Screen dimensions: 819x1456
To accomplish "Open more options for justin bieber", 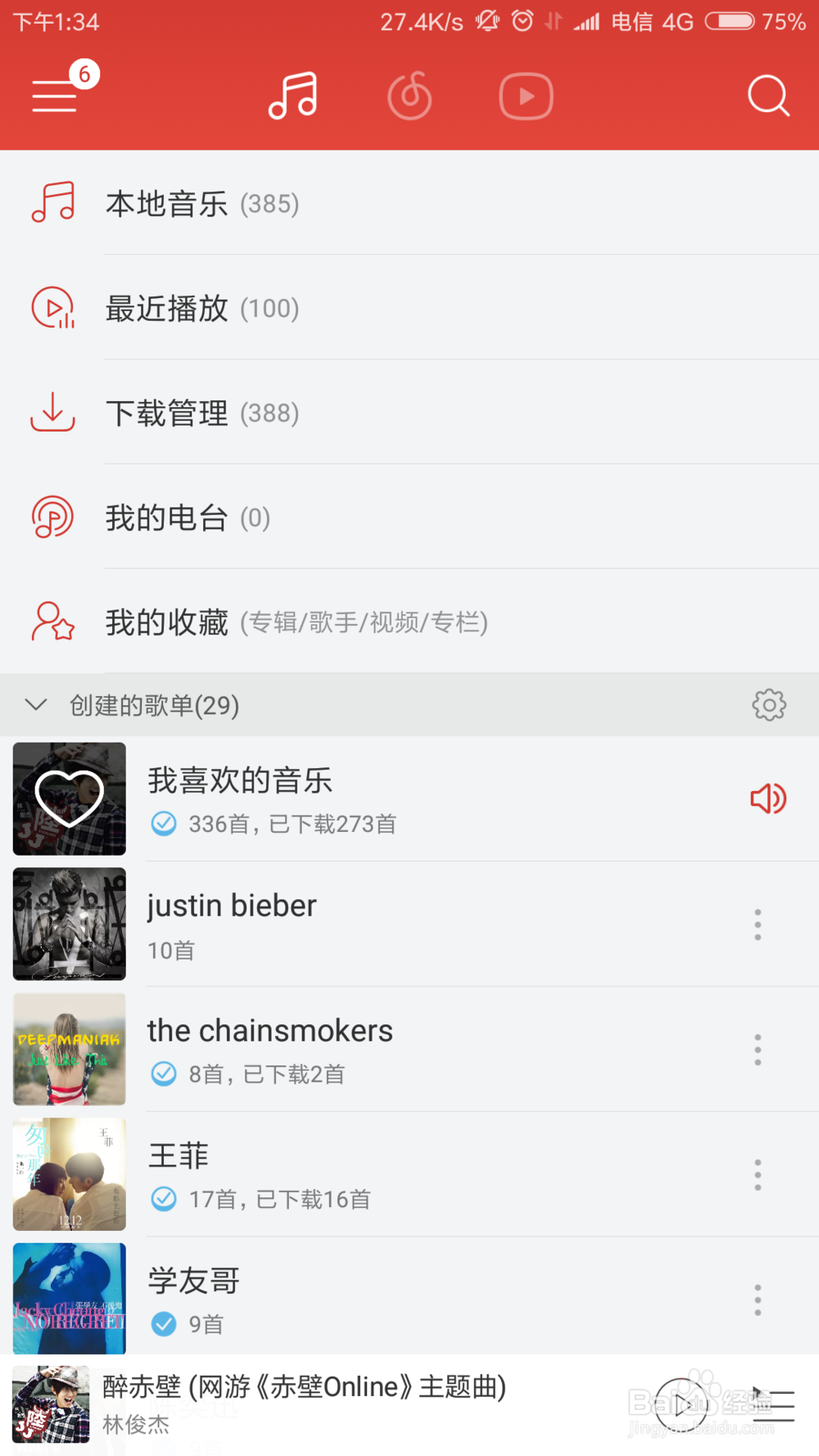I will [758, 925].
